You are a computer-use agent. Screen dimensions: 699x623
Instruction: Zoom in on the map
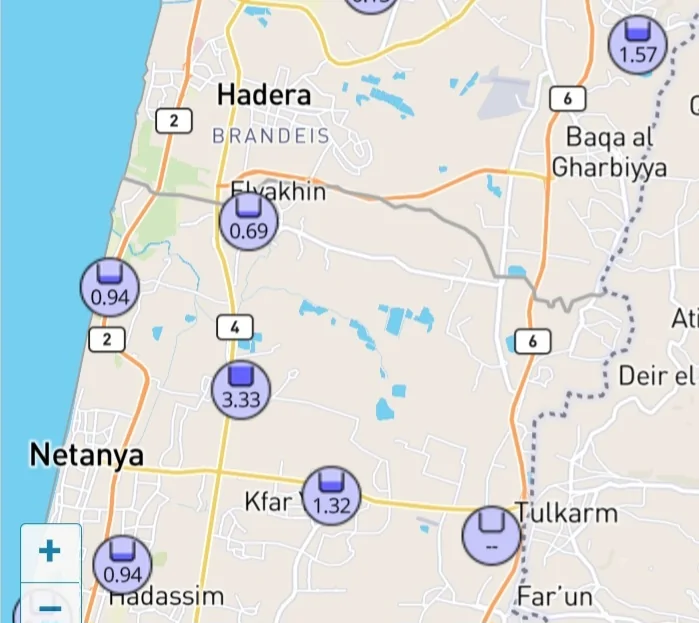[x=50, y=551]
